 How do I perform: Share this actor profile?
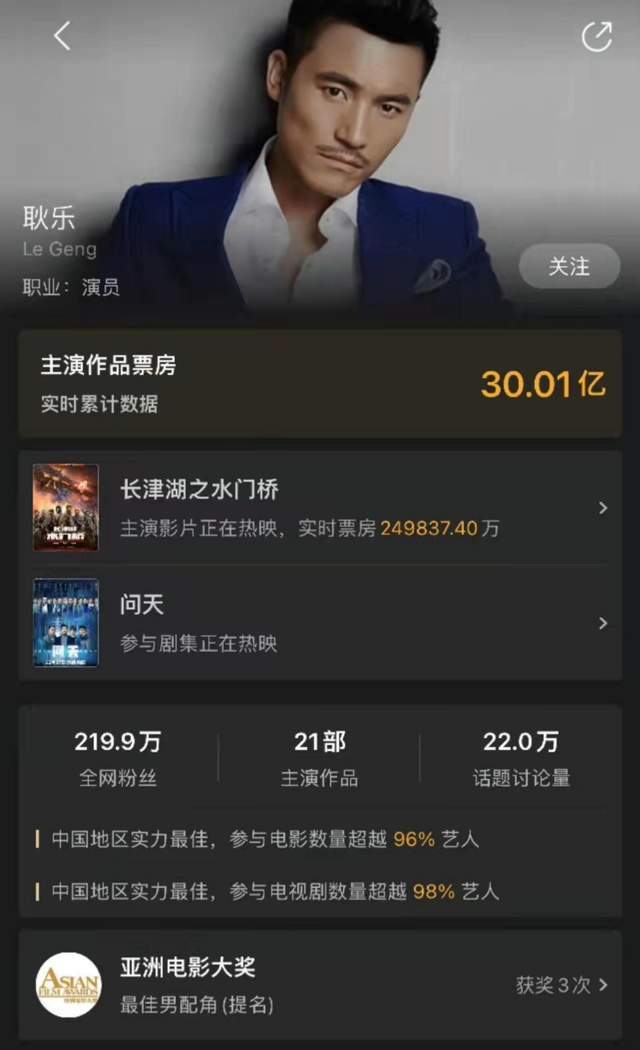(x=596, y=37)
